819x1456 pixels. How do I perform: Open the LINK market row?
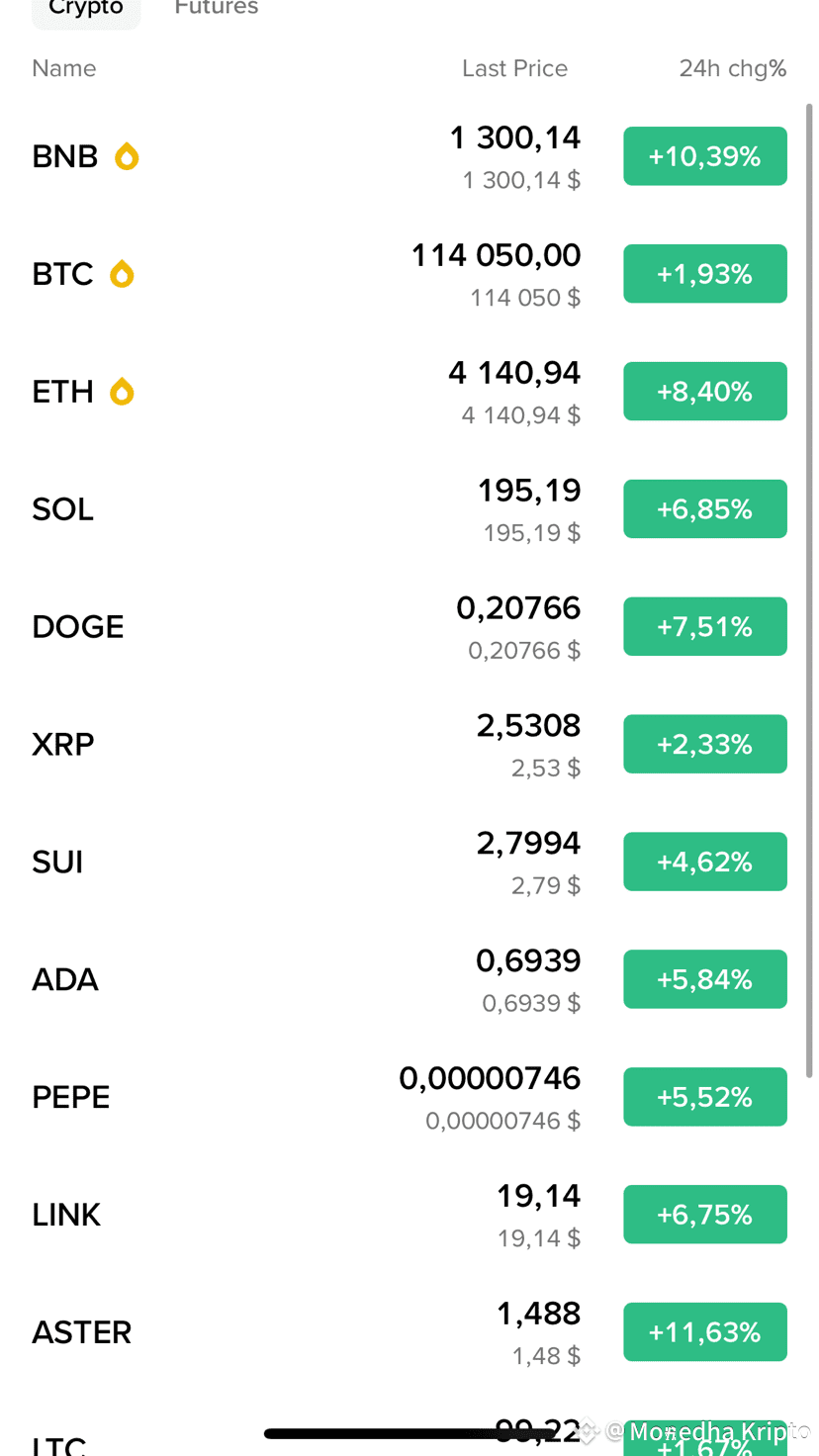click(409, 1216)
